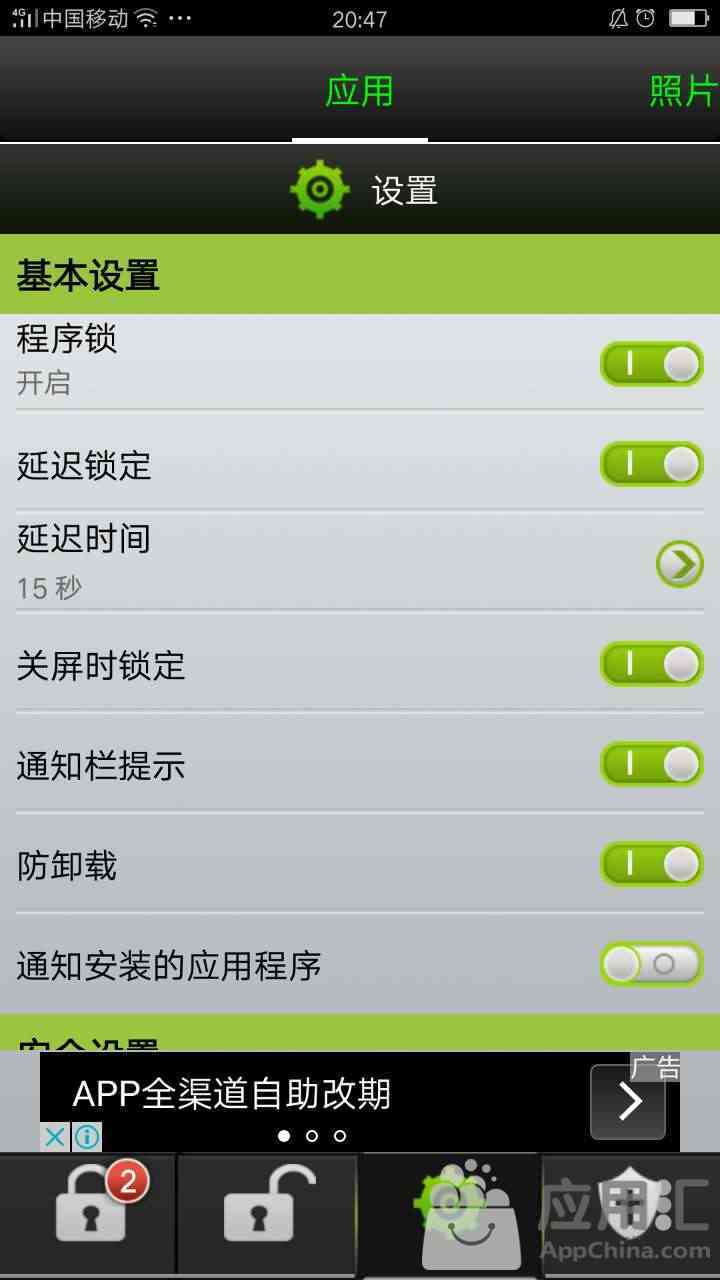
Task: Turn off 关屏时锁定
Action: click(x=652, y=664)
